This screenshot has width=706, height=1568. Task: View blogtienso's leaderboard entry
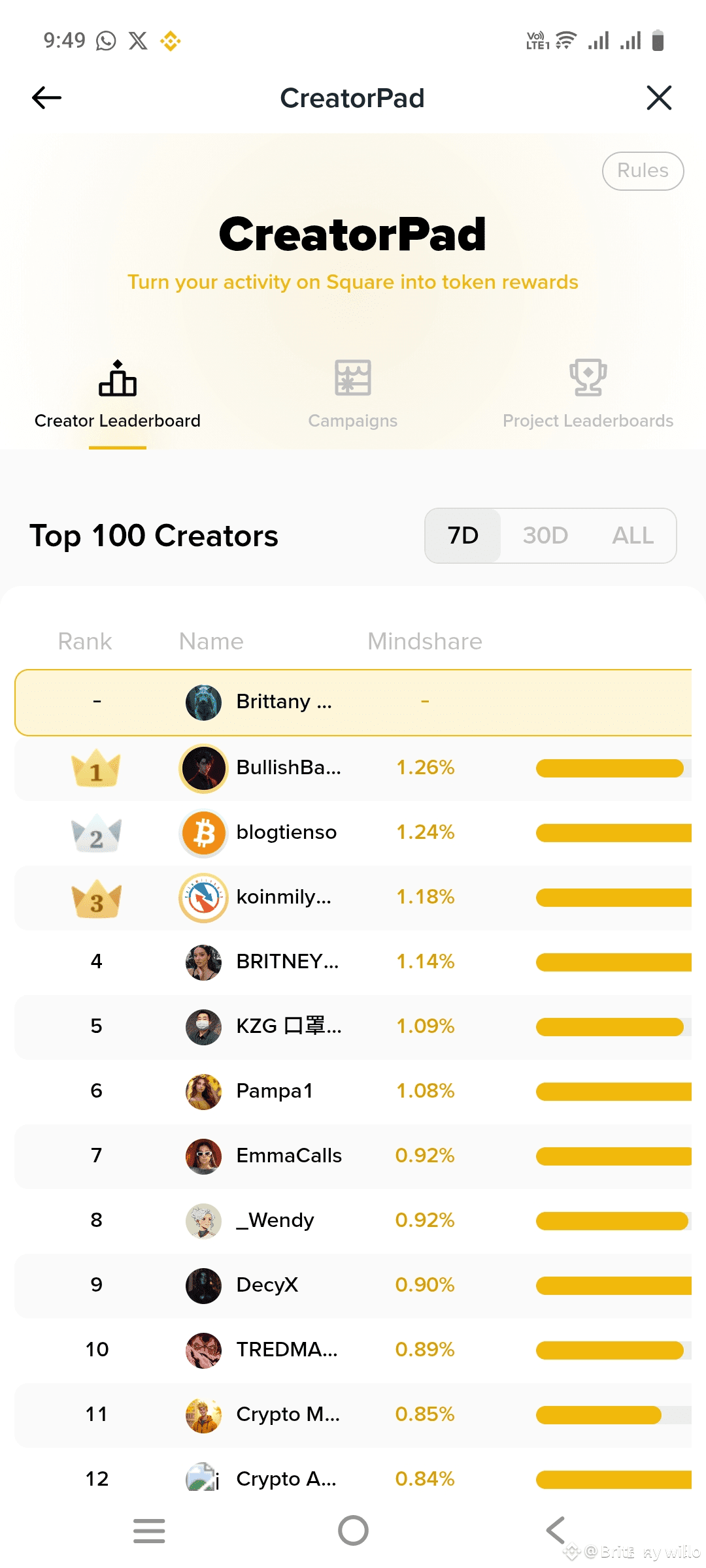pyautogui.click(x=353, y=832)
